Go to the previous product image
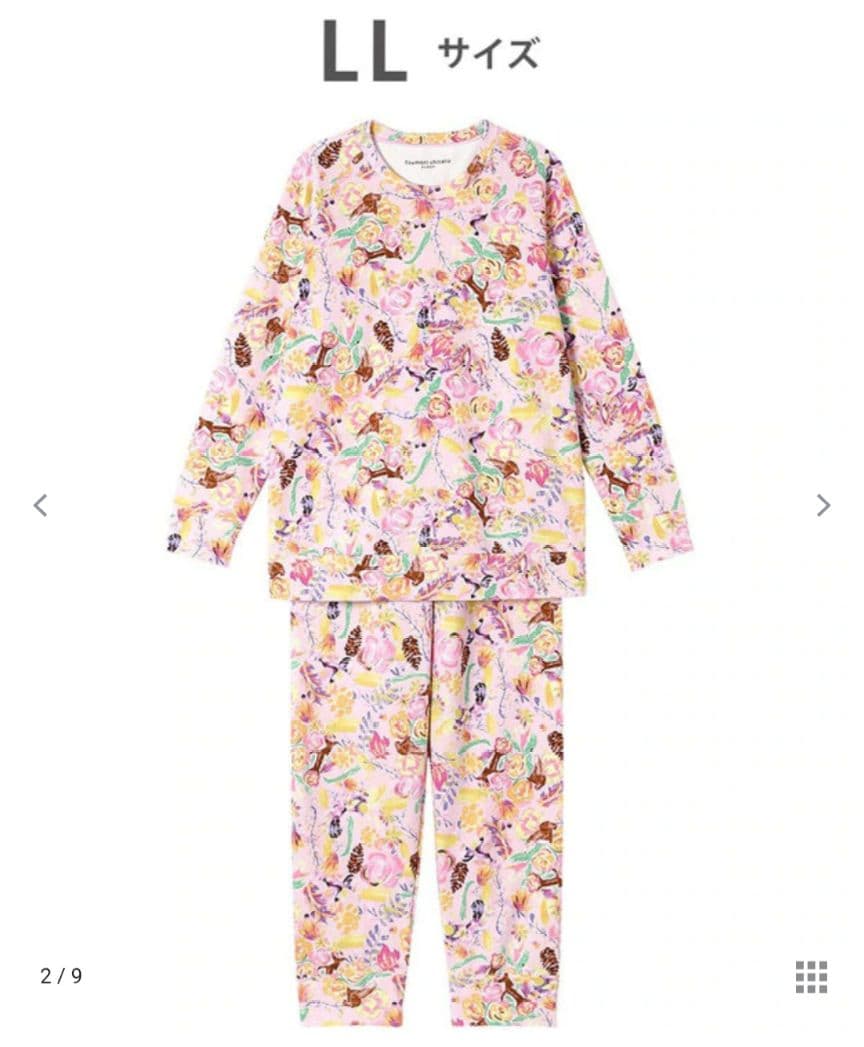Viewport: 864px width, 1047px height. coord(40,505)
